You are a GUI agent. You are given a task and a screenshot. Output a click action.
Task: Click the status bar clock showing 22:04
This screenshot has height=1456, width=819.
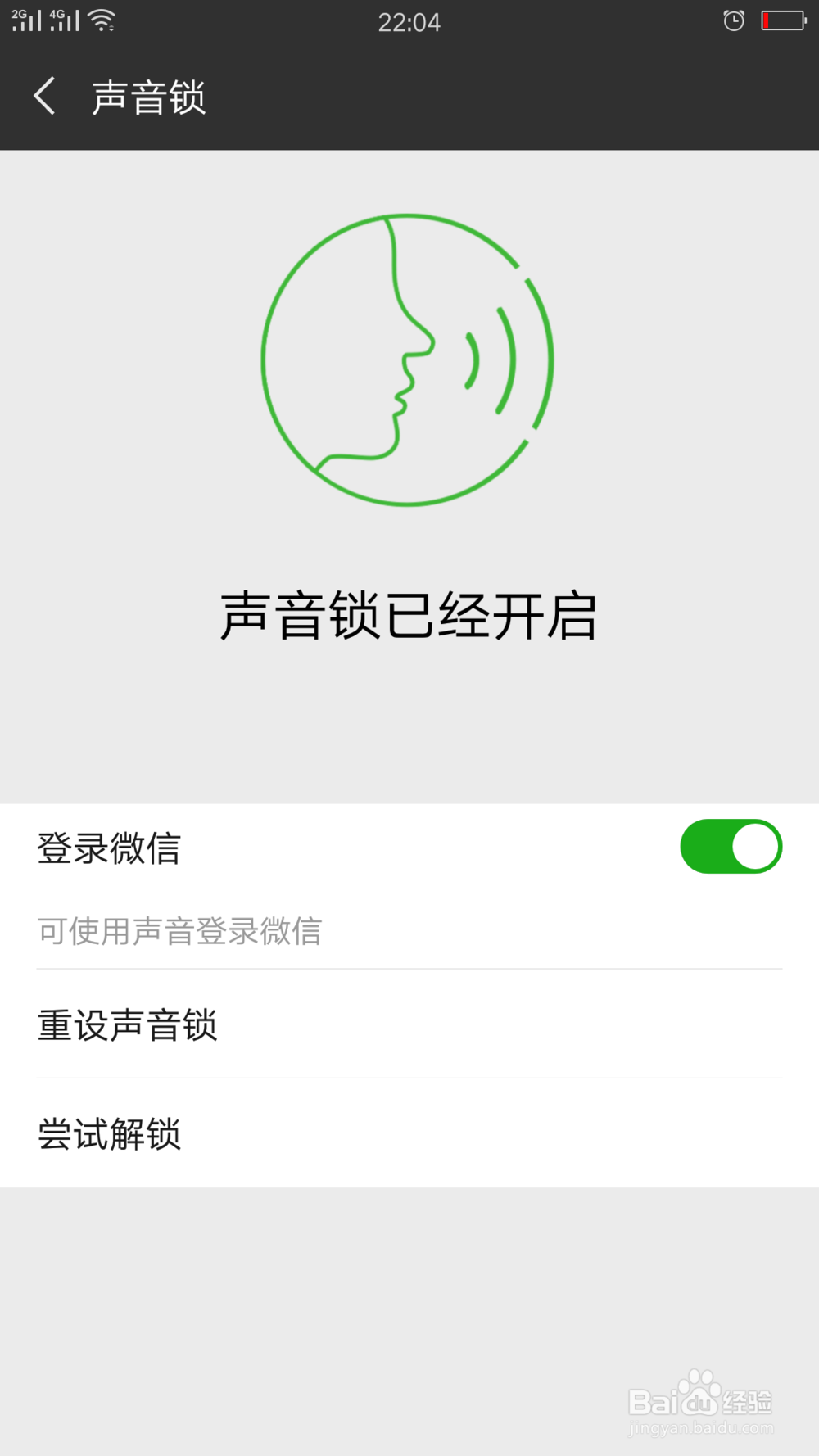pos(409,22)
